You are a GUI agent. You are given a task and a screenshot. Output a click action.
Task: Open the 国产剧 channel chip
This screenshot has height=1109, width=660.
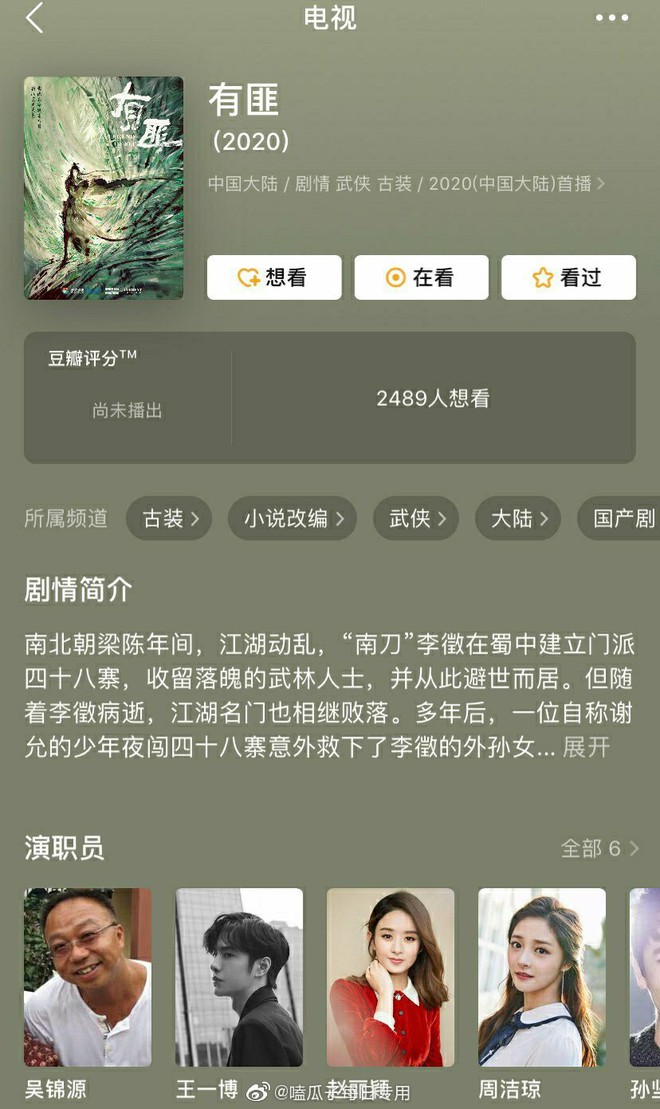tap(622, 518)
